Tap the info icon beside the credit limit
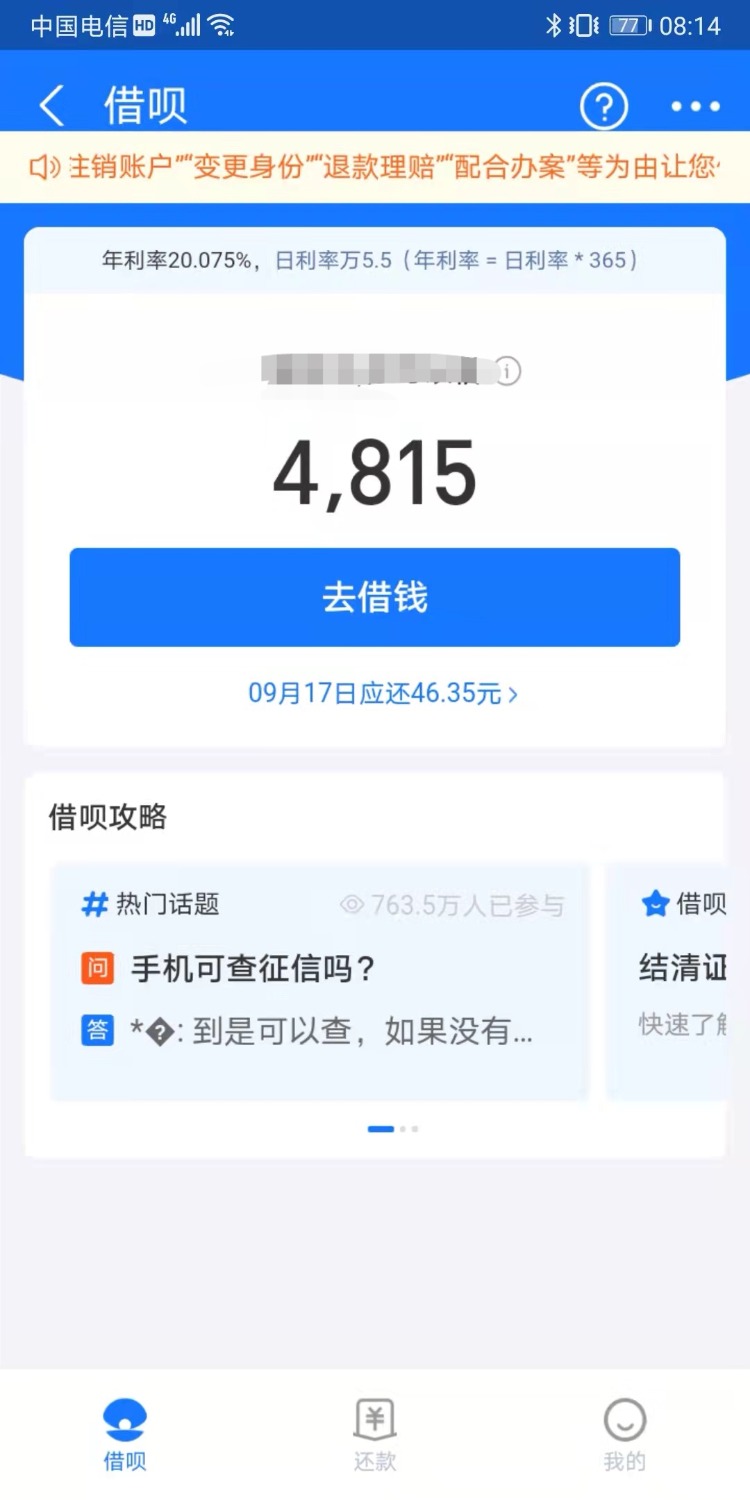The height and width of the screenshot is (1500, 750). tap(508, 372)
